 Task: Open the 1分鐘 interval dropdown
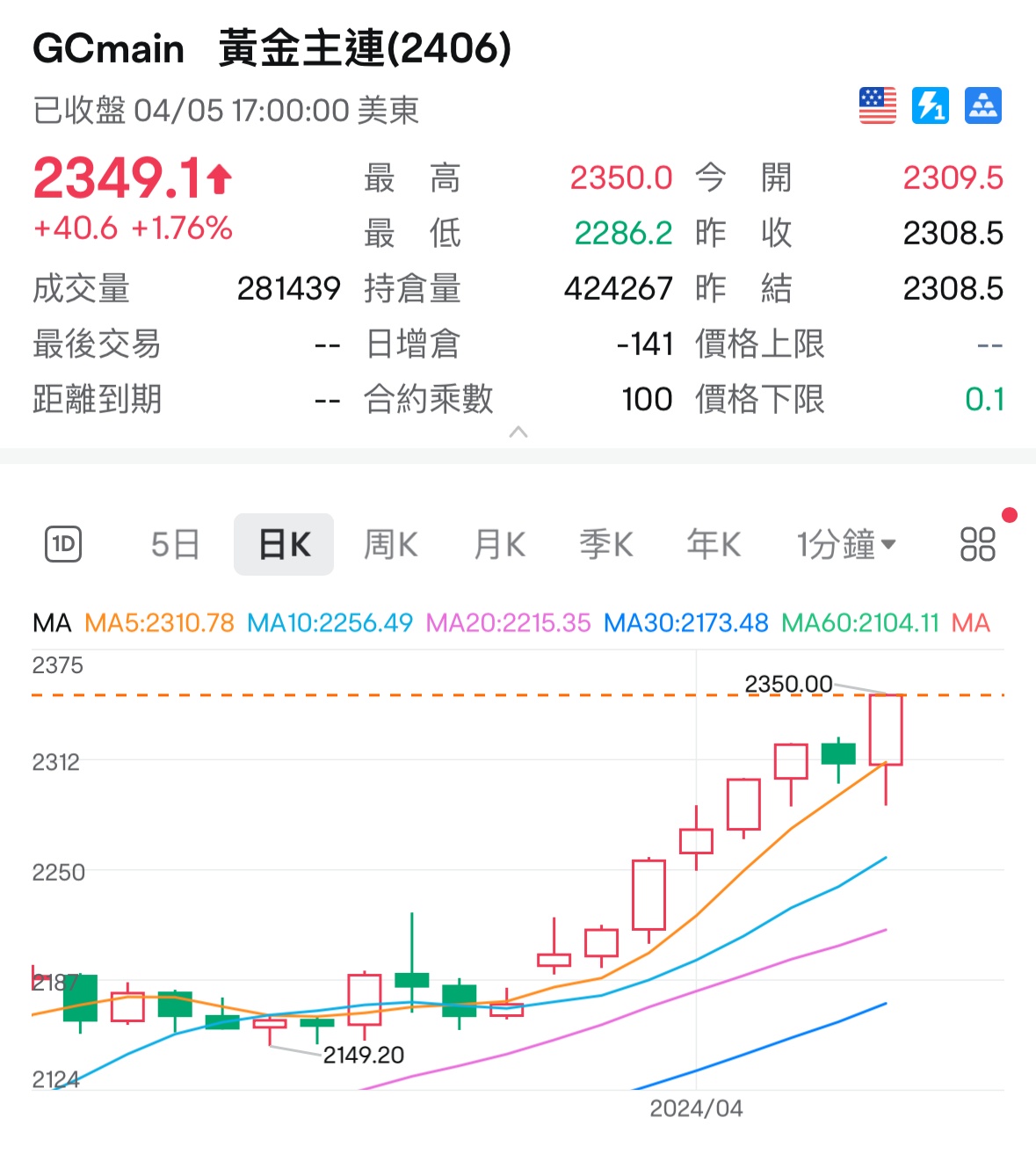pyautogui.click(x=845, y=544)
